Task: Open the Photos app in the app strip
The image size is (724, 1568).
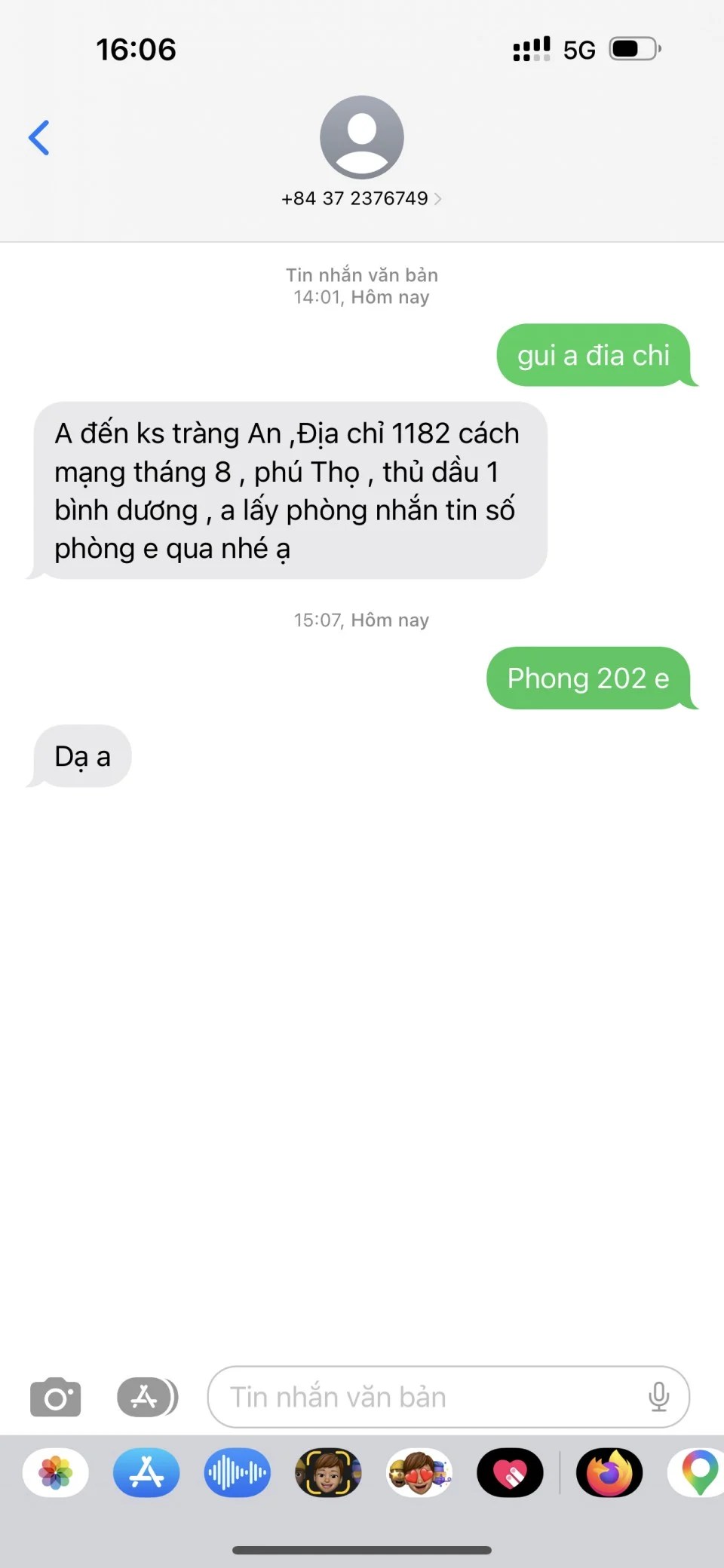Action: click(x=56, y=1472)
